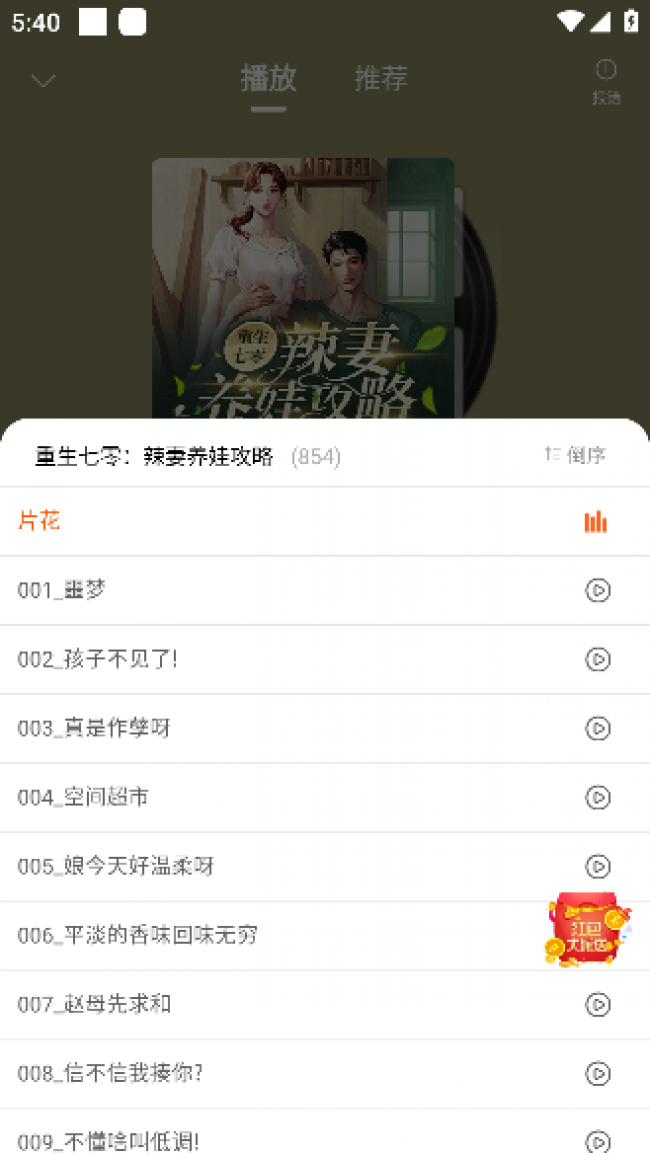
Task: Collapse the player with the down chevron
Action: point(43,81)
